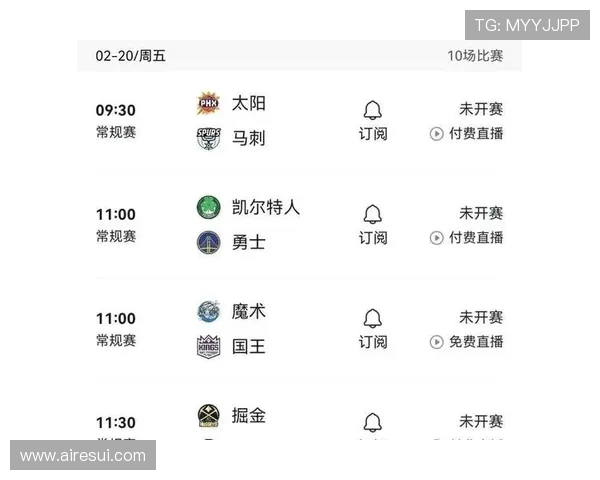Open the 11:00 Magic vs Kings match
600x480 pixels.
[249, 328]
